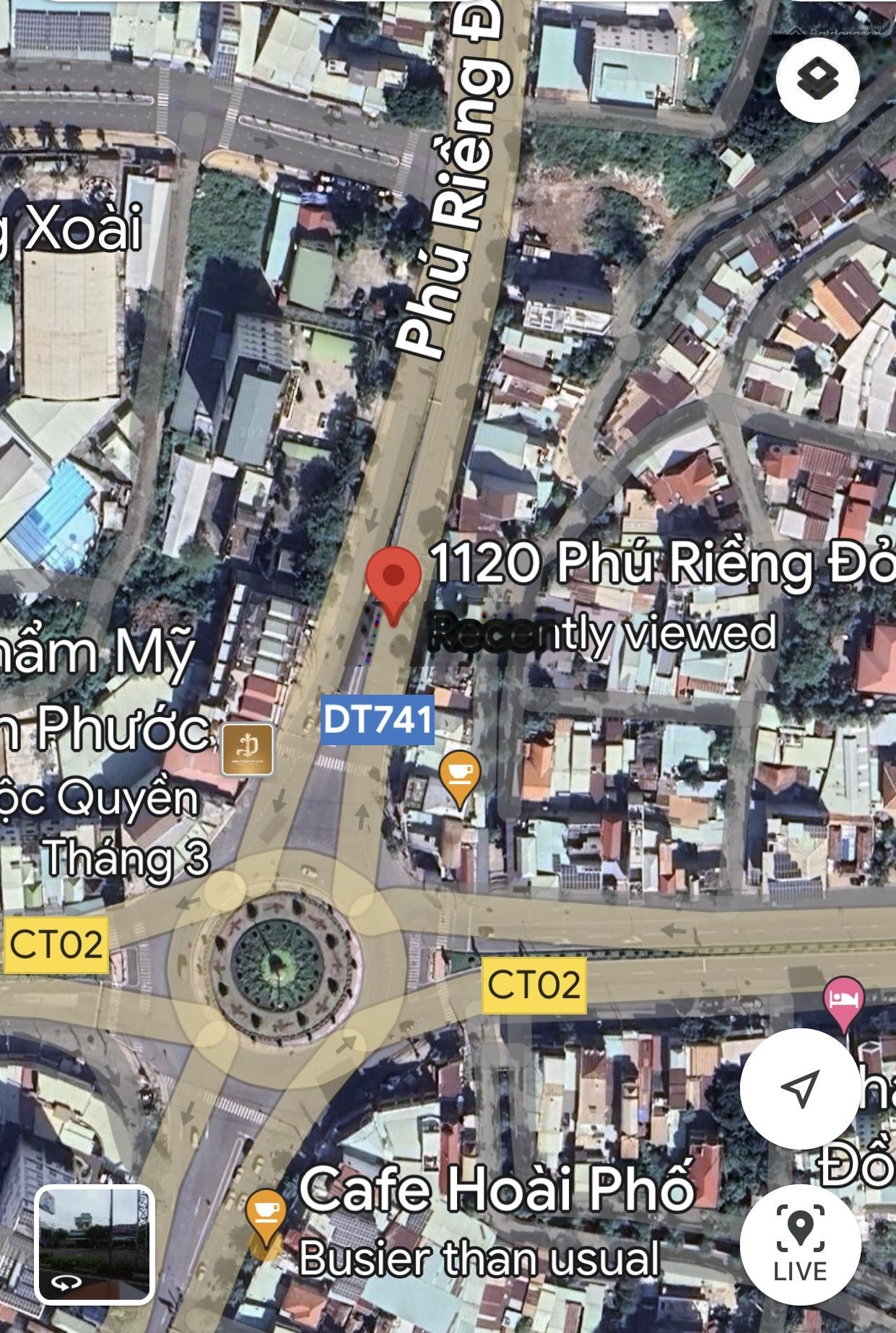Open the hotel marker with bed icon
896x1333 pixels.
point(843,1001)
